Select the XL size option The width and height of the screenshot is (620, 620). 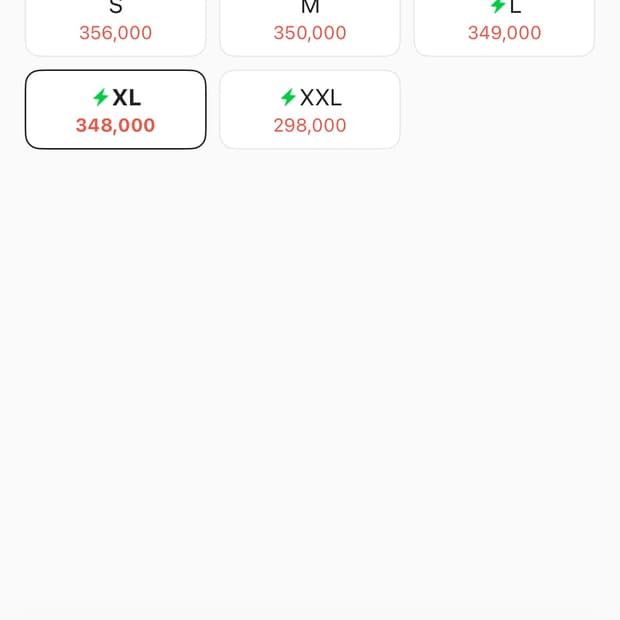(115, 110)
